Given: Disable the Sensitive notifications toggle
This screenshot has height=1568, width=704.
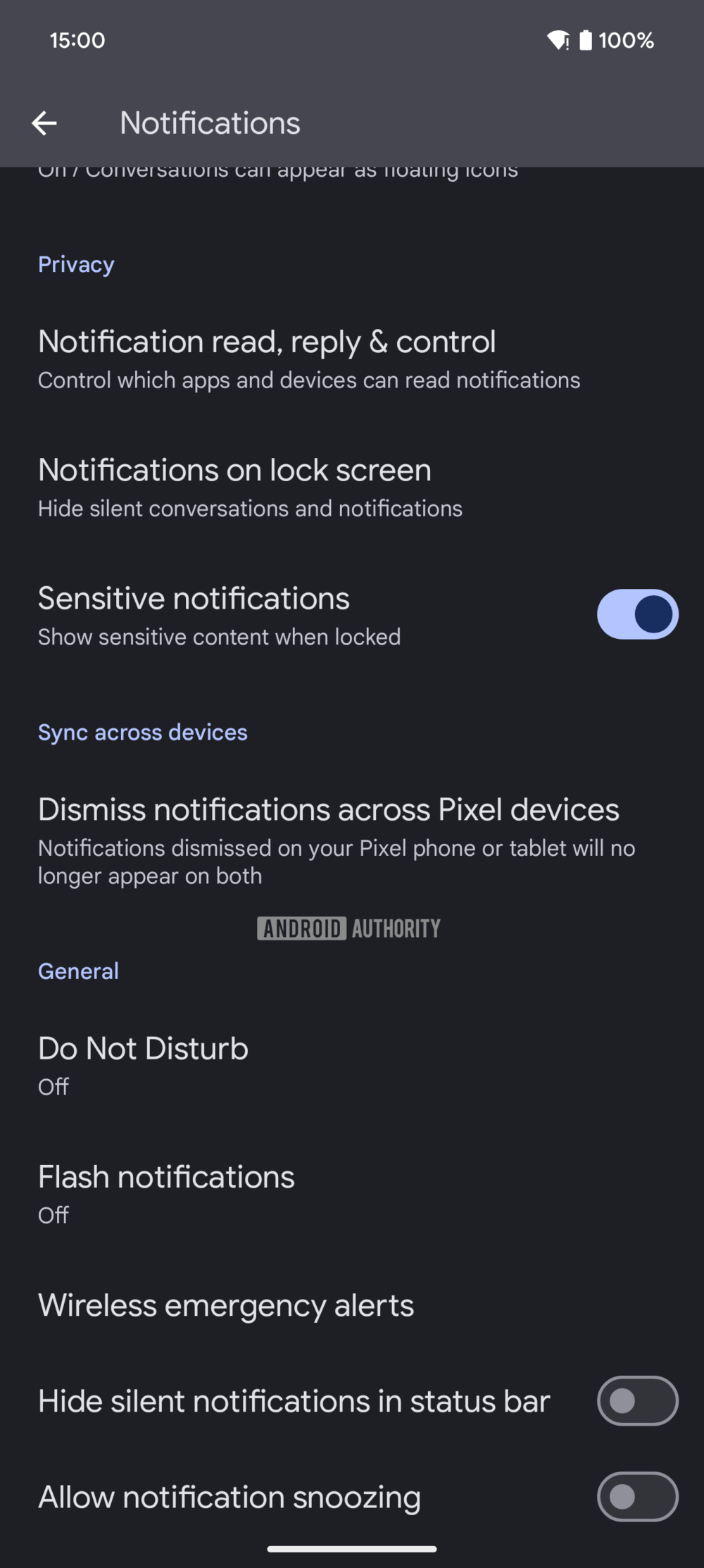Looking at the screenshot, I should click(x=636, y=614).
